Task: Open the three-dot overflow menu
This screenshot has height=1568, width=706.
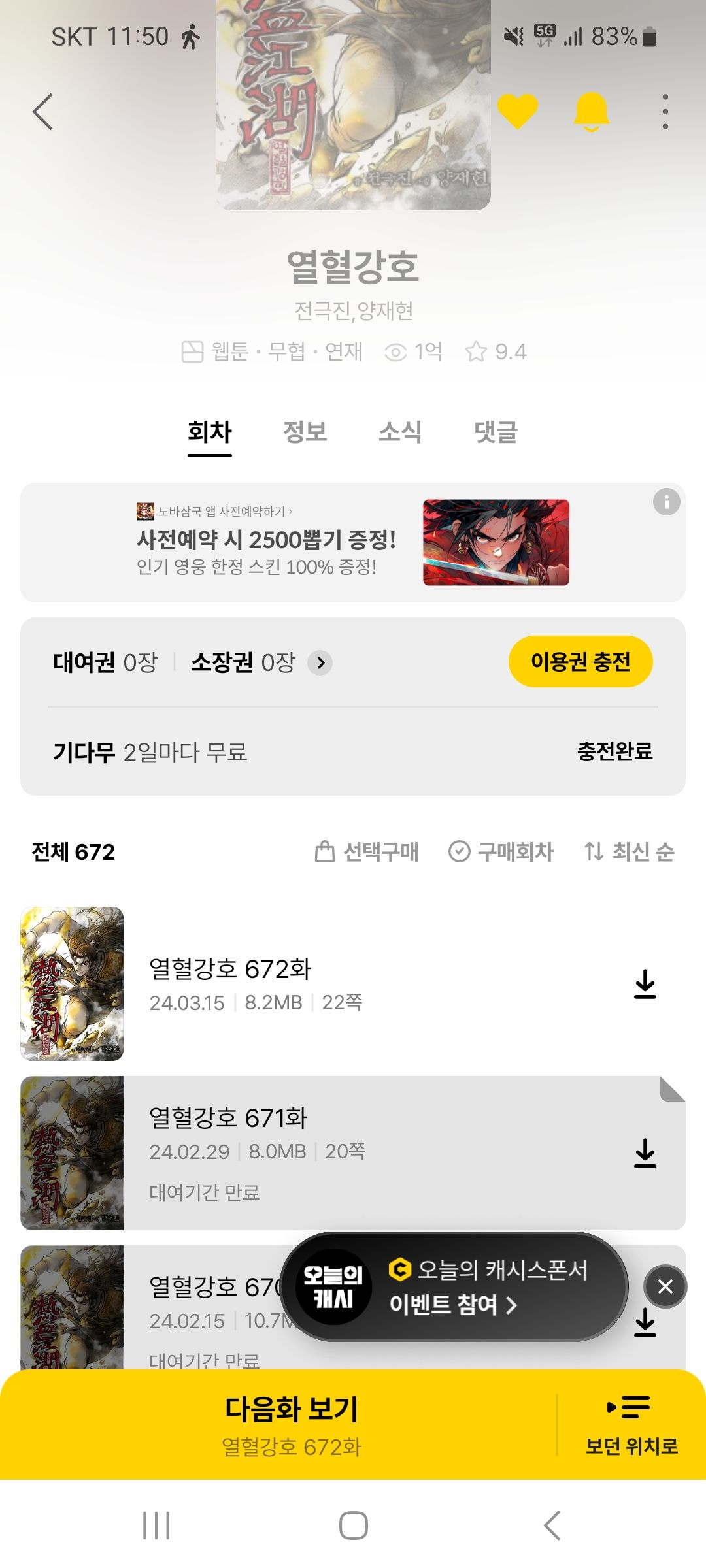Action: coord(665,112)
